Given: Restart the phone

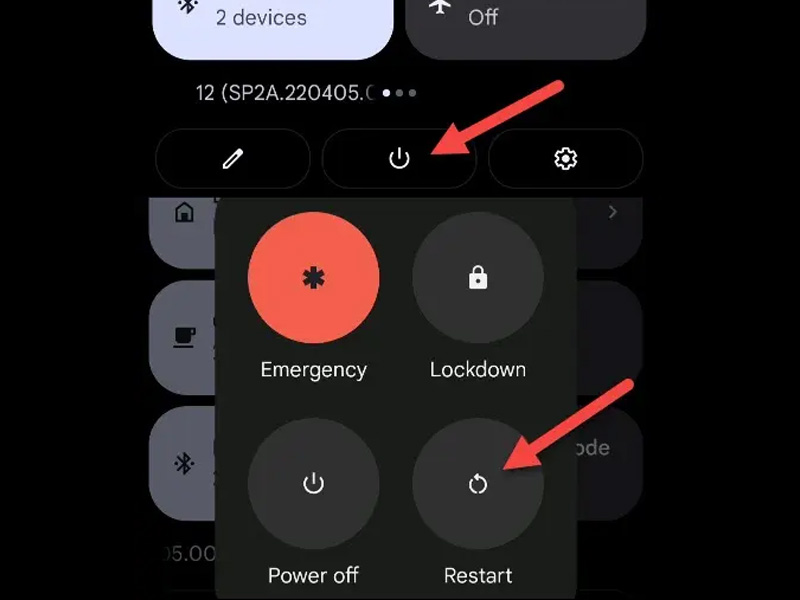Looking at the screenshot, I should [478, 484].
